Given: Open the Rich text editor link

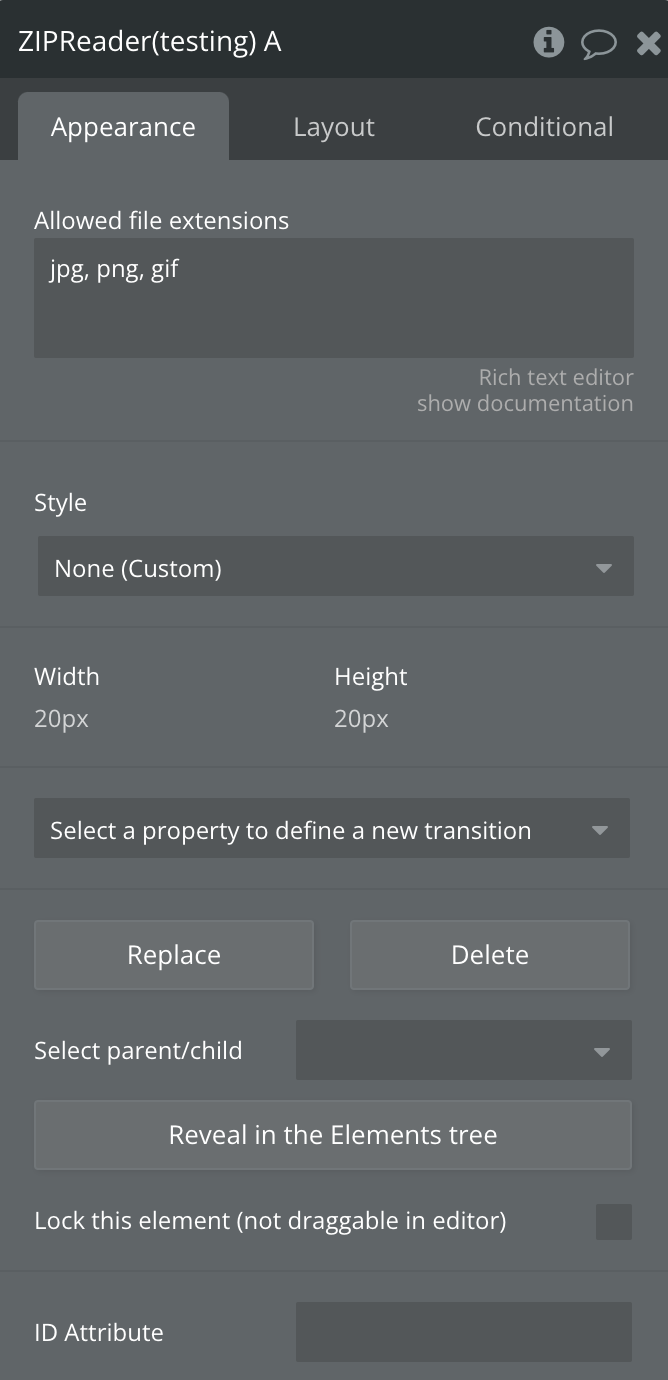Looking at the screenshot, I should coord(555,377).
